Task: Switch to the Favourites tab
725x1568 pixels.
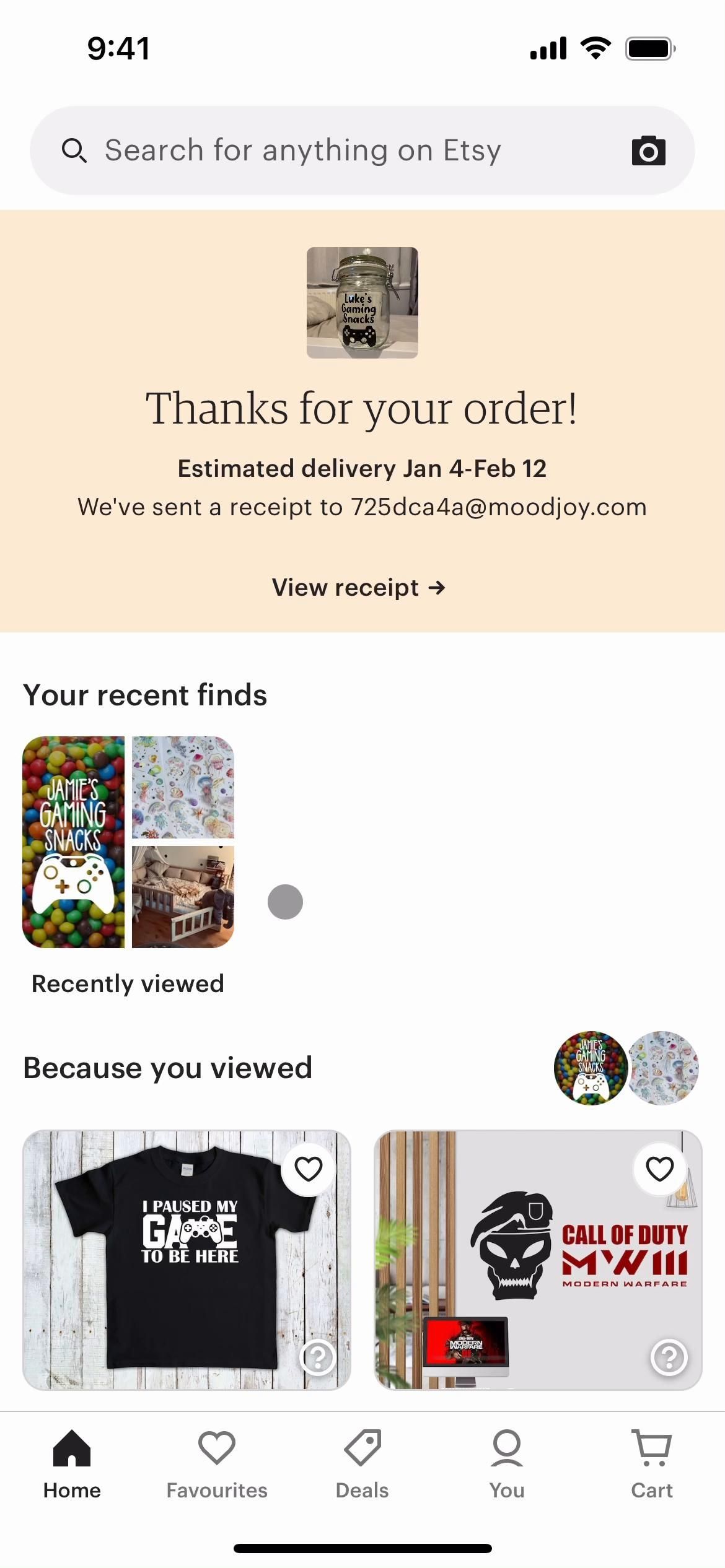Action: tap(217, 1465)
